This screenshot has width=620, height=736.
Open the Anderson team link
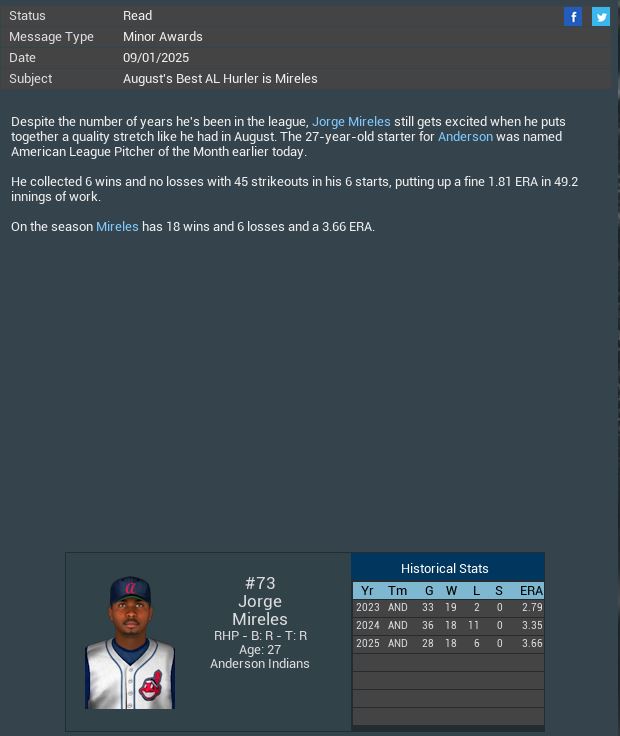coord(465,137)
